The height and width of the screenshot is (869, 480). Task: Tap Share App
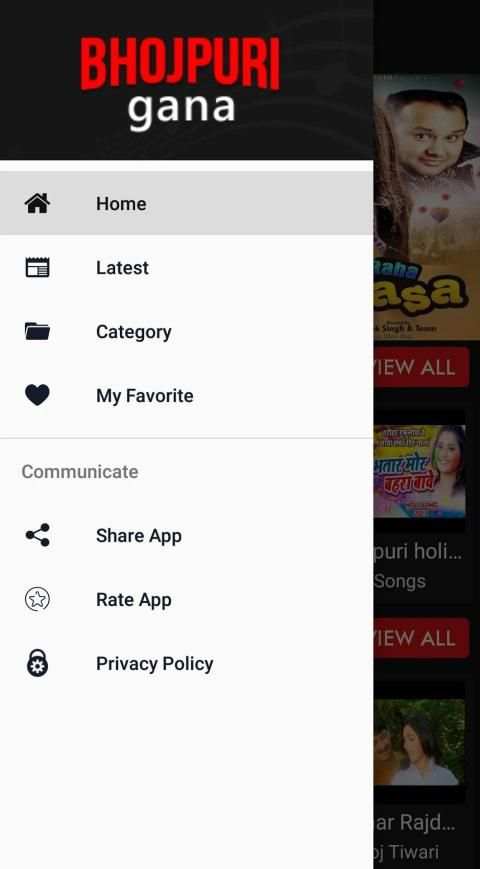pyautogui.click(x=186, y=535)
